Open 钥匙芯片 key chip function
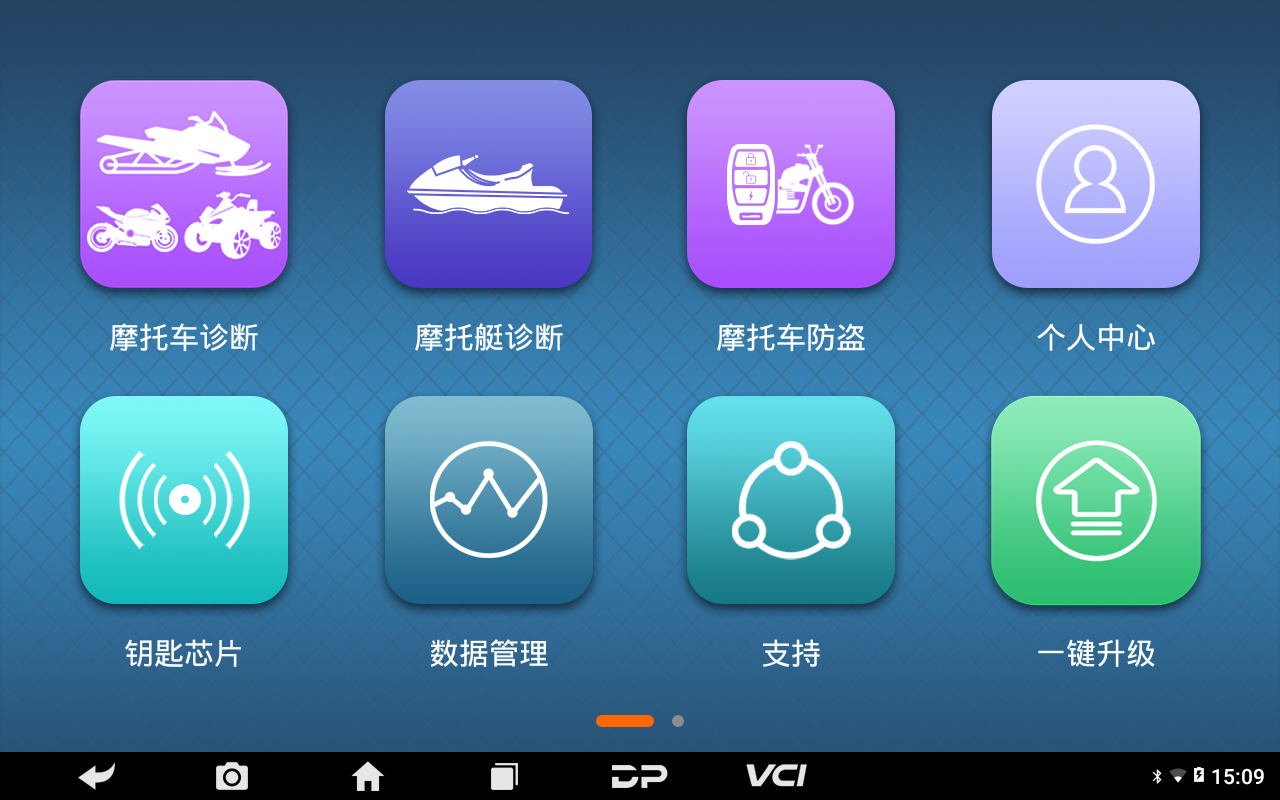The height and width of the screenshot is (800, 1280). pyautogui.click(x=184, y=500)
